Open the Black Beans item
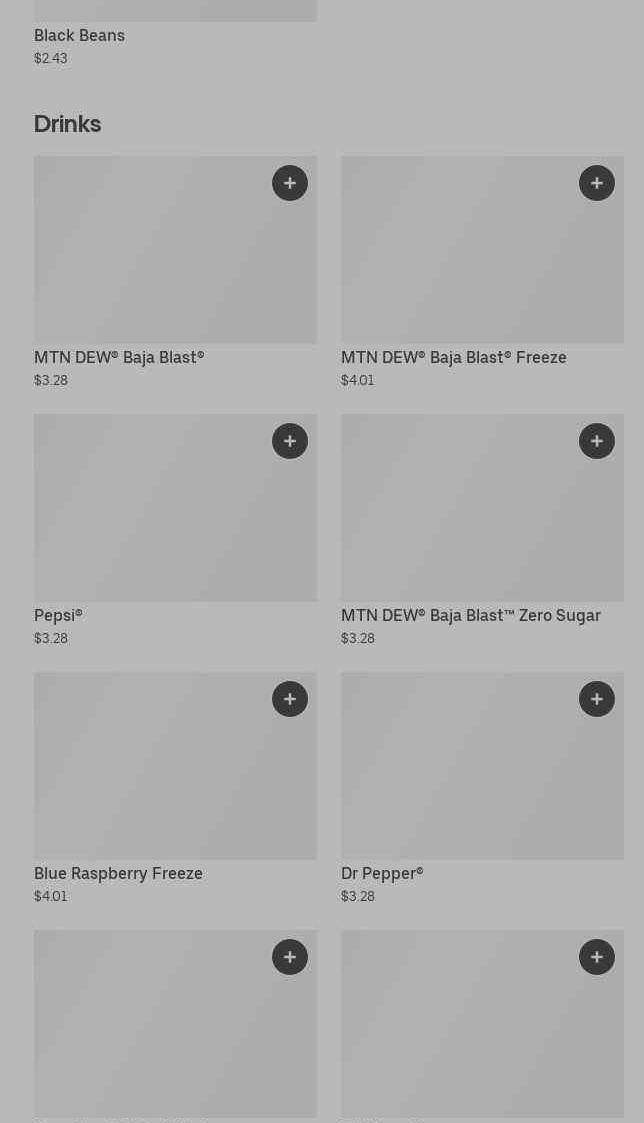 pyautogui.click(x=80, y=36)
